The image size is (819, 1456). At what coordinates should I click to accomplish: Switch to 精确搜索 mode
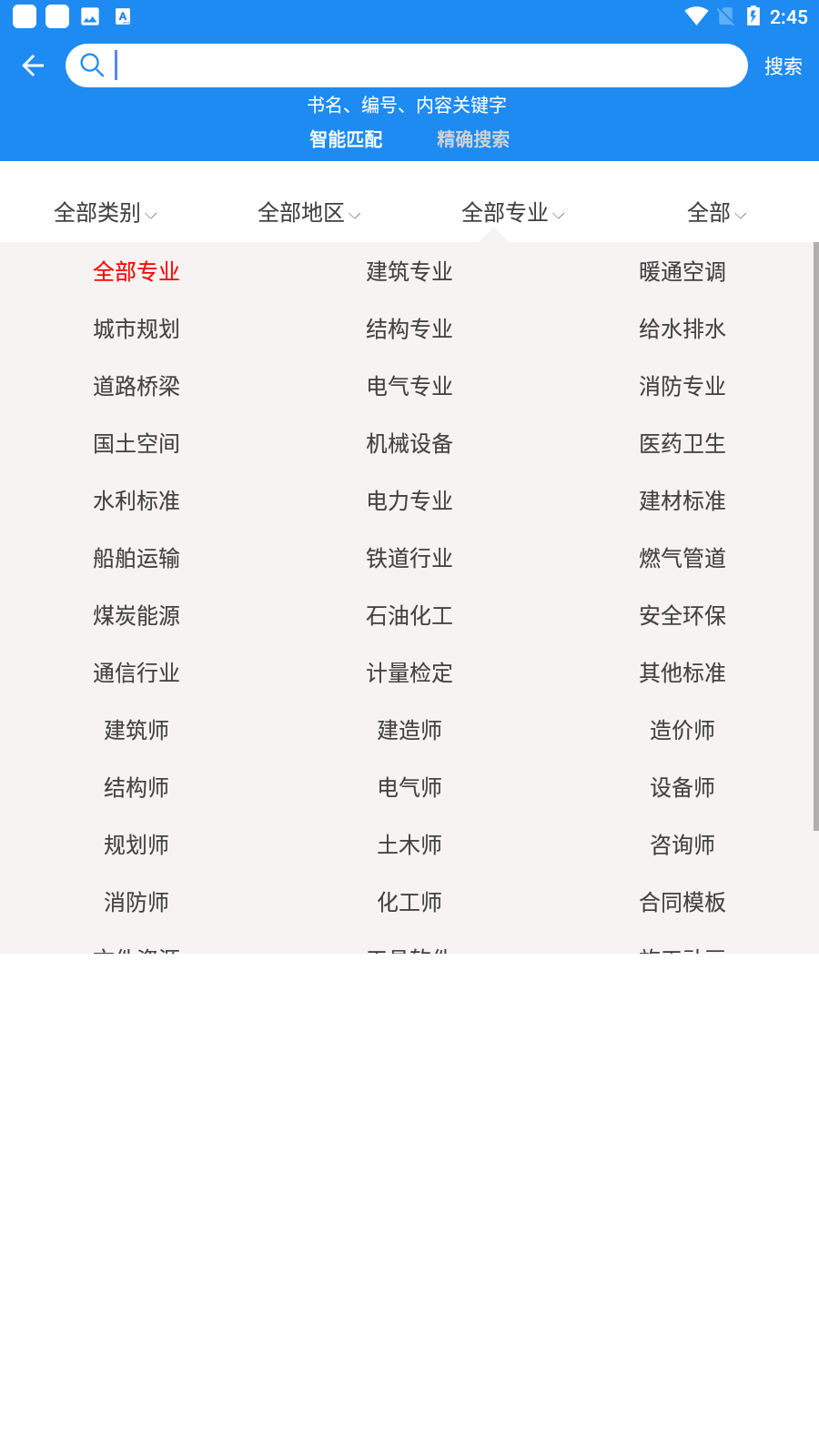click(473, 139)
